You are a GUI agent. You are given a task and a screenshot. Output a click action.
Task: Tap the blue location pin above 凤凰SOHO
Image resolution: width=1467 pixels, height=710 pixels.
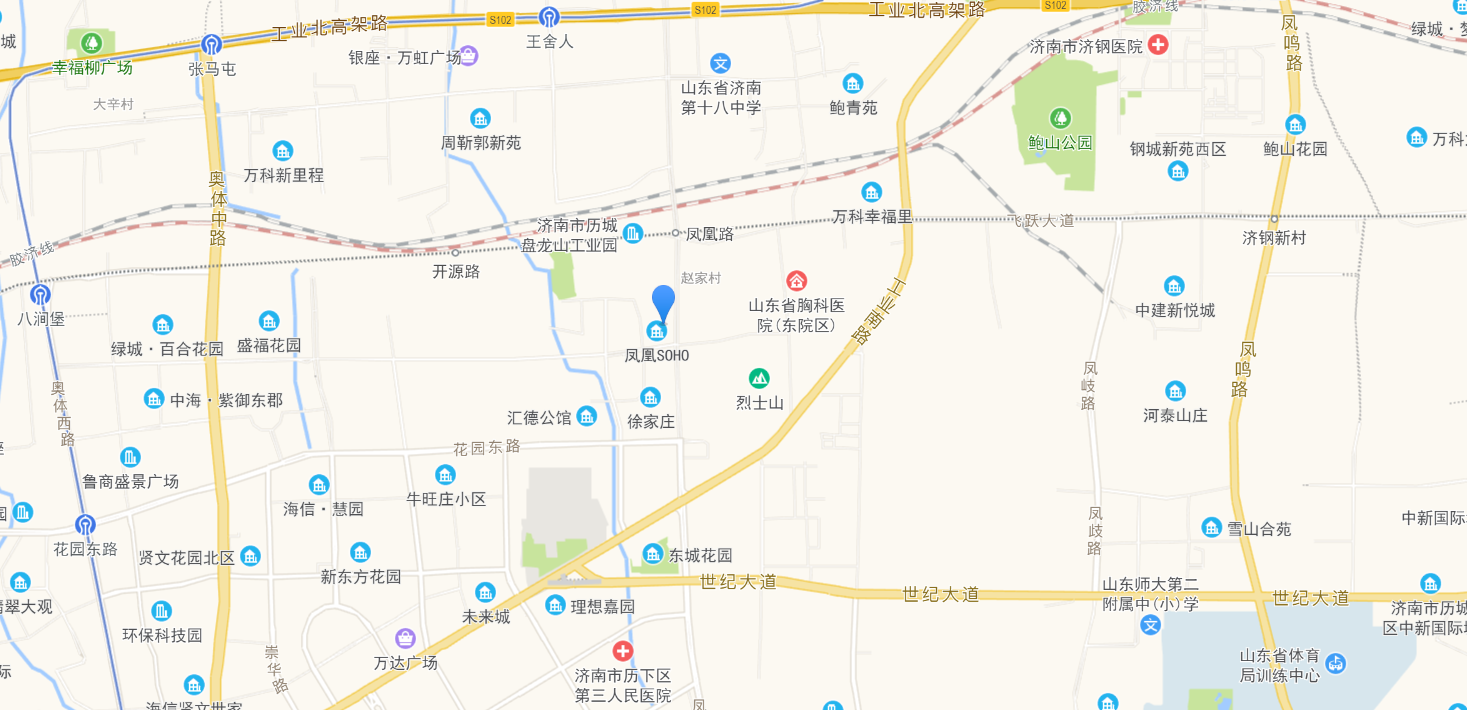click(663, 301)
